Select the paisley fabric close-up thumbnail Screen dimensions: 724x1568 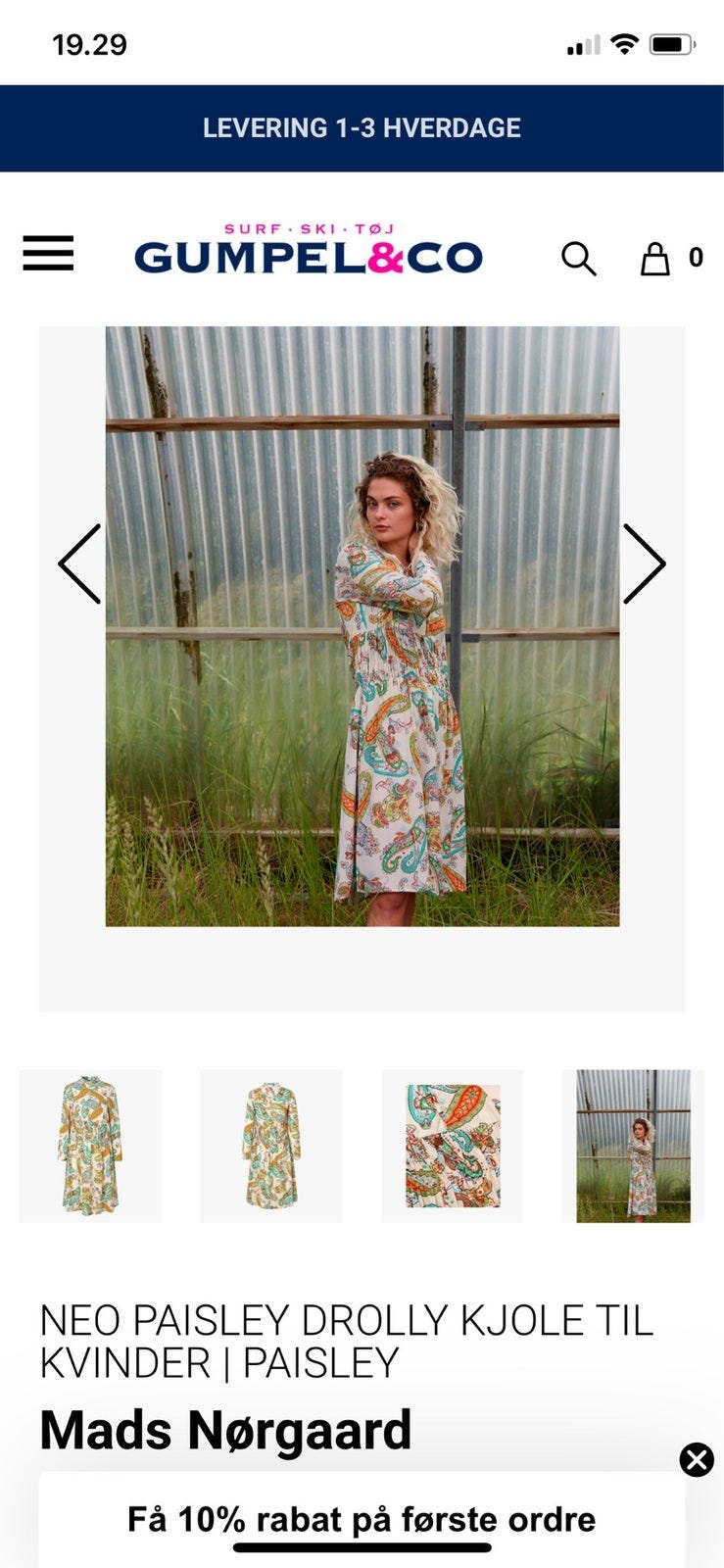tap(453, 1146)
